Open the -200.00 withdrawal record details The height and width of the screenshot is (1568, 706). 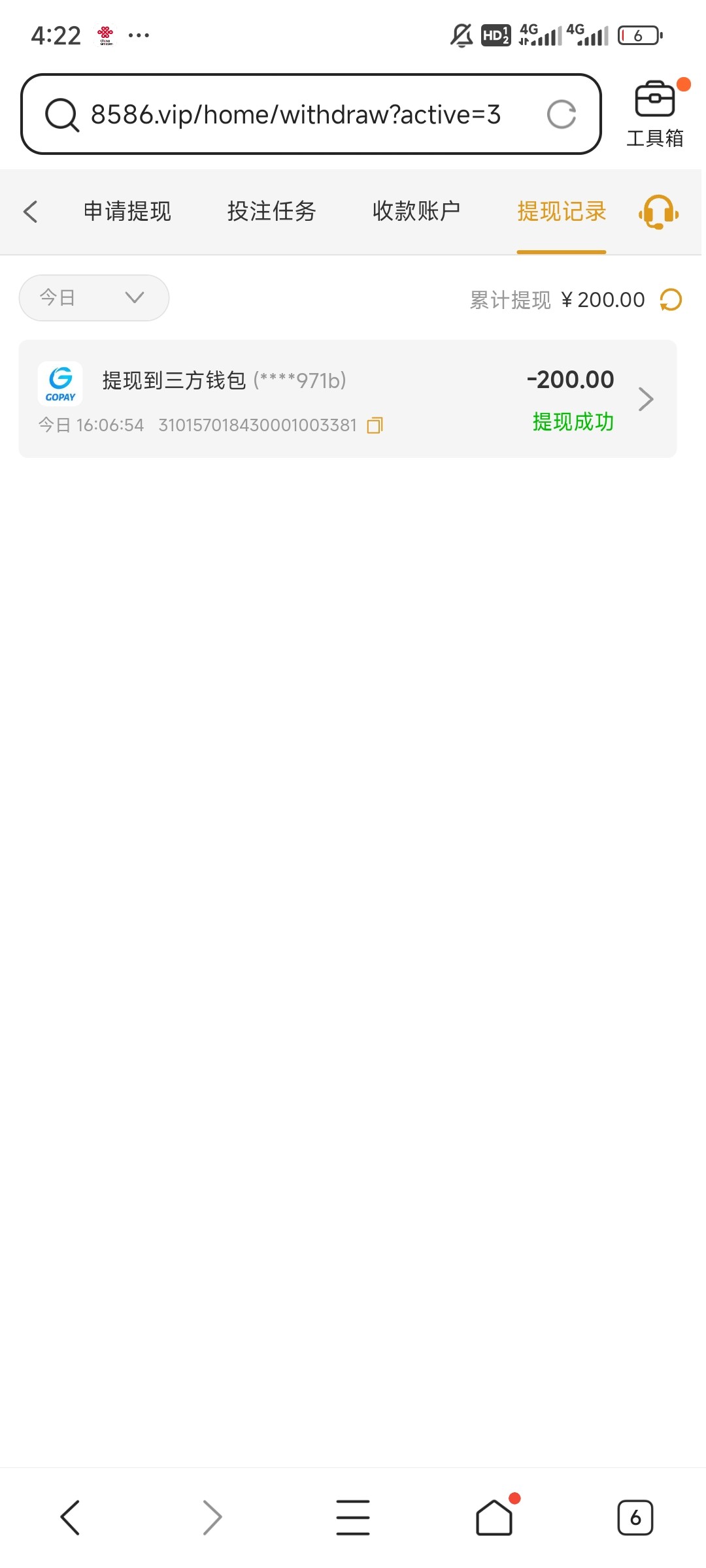click(x=348, y=399)
